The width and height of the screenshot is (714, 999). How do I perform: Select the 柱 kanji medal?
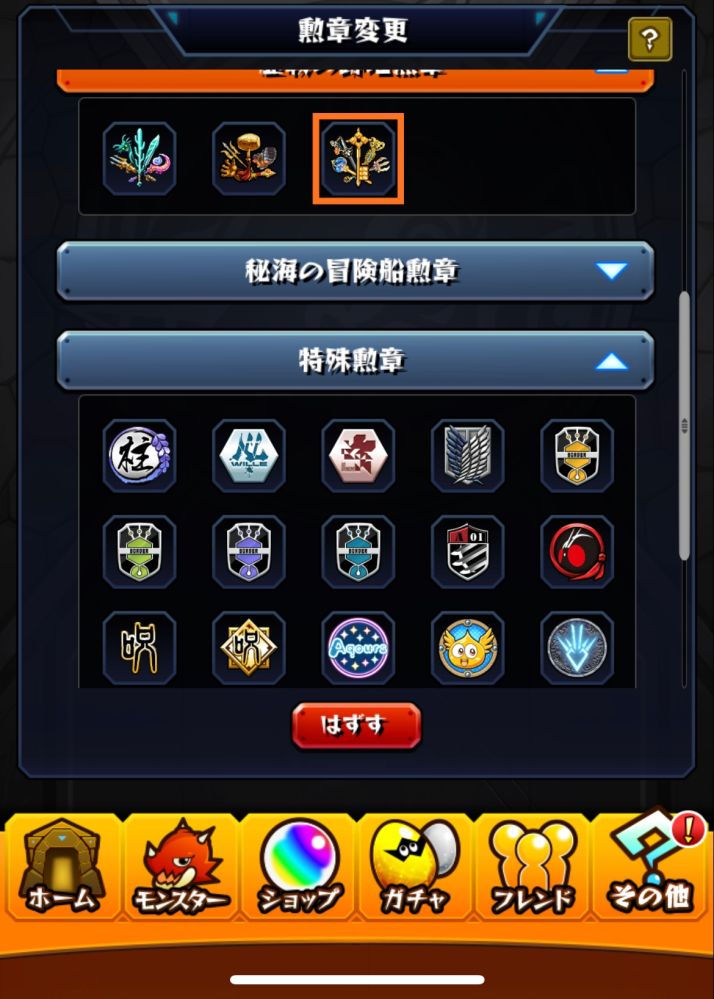(139, 456)
